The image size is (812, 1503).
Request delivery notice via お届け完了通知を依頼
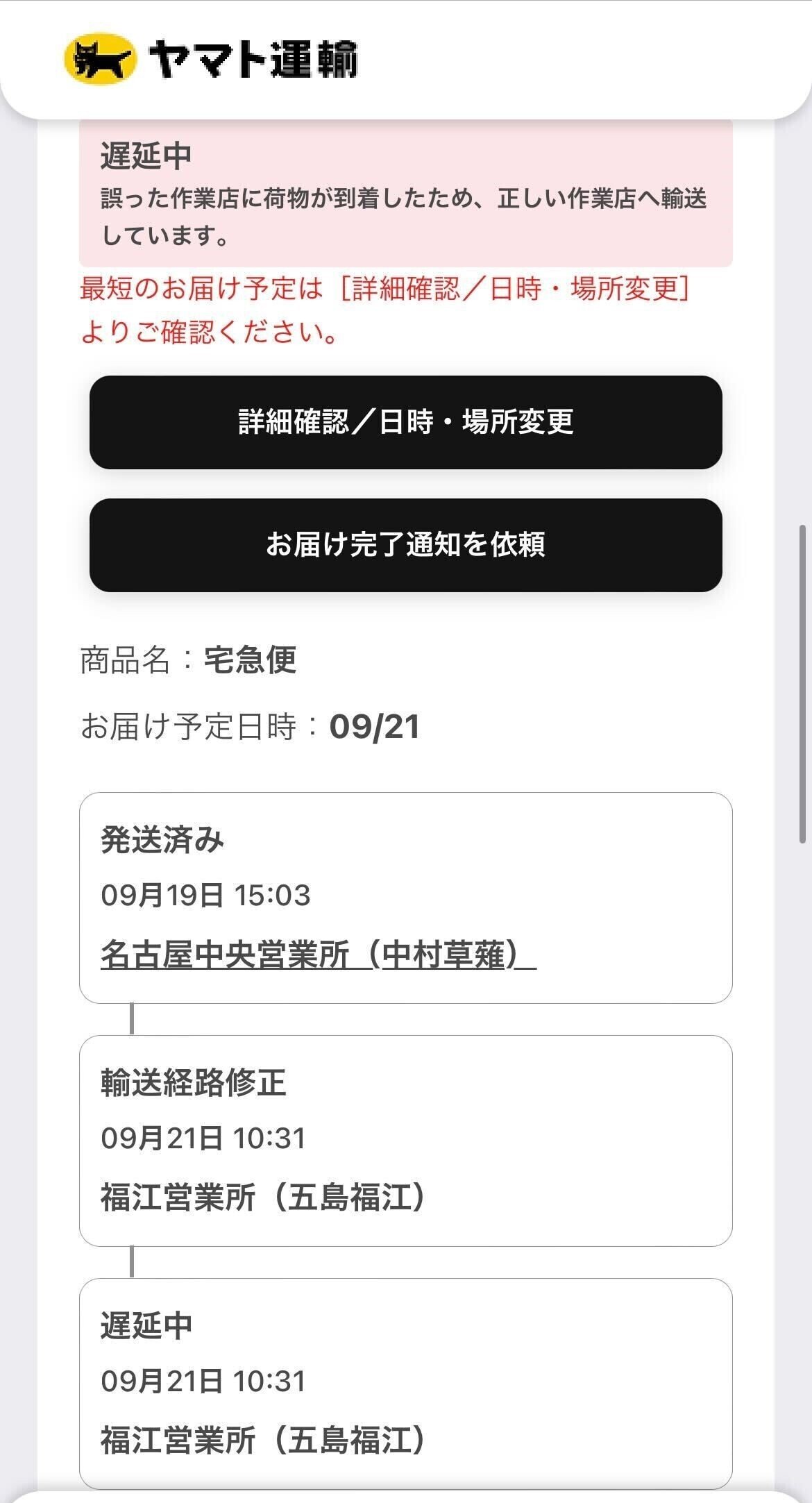(x=405, y=545)
